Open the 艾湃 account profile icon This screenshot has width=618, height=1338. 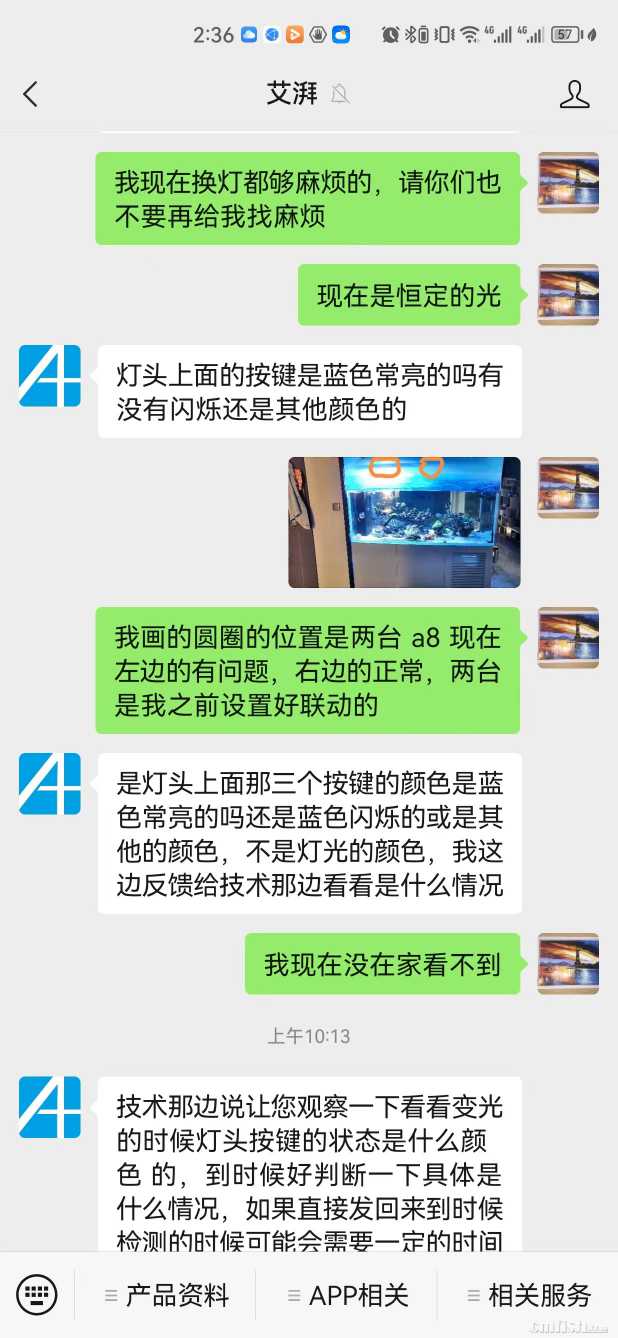pyautogui.click(x=574, y=94)
